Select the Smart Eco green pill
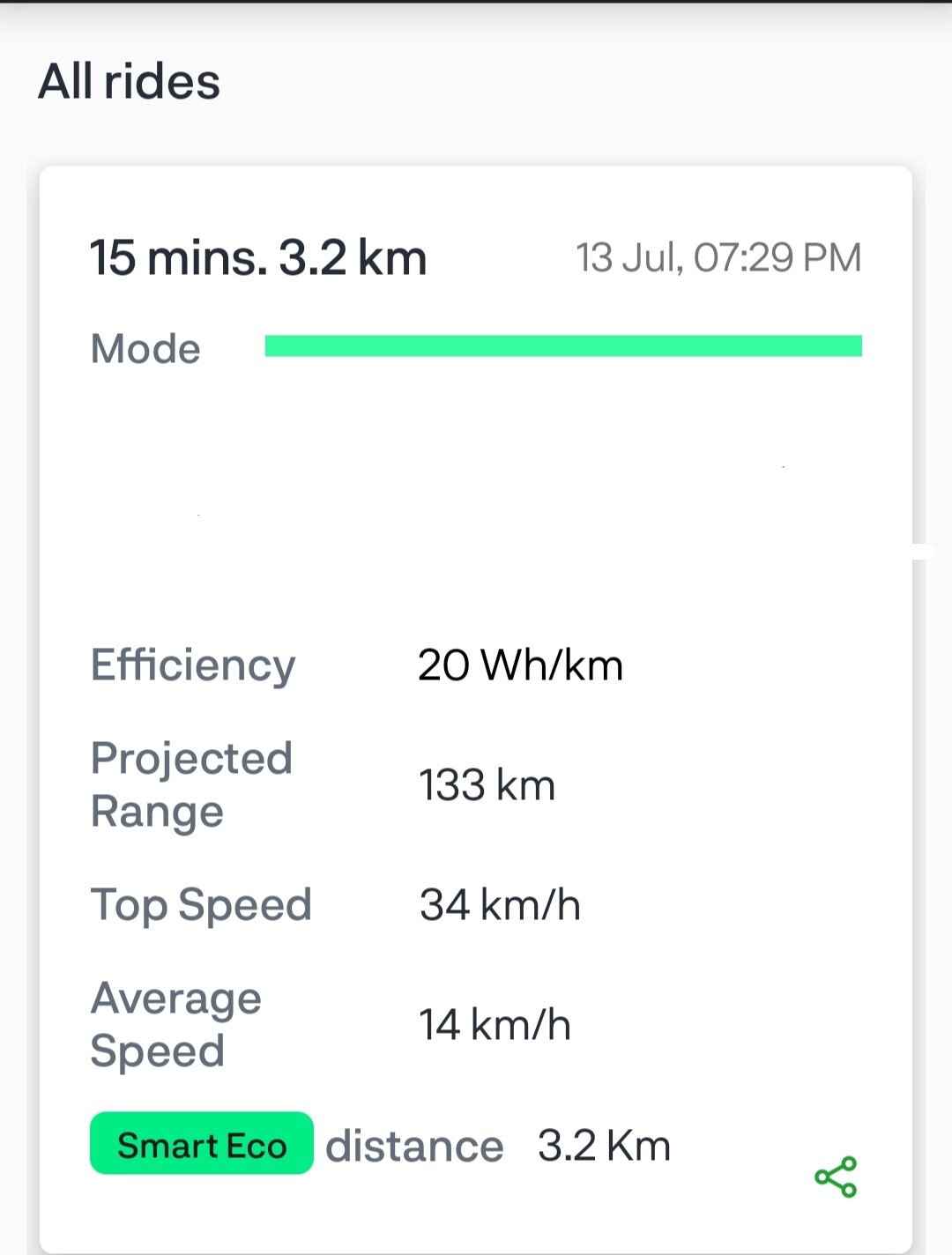Screen dimensions: 952x1255 [201, 1145]
